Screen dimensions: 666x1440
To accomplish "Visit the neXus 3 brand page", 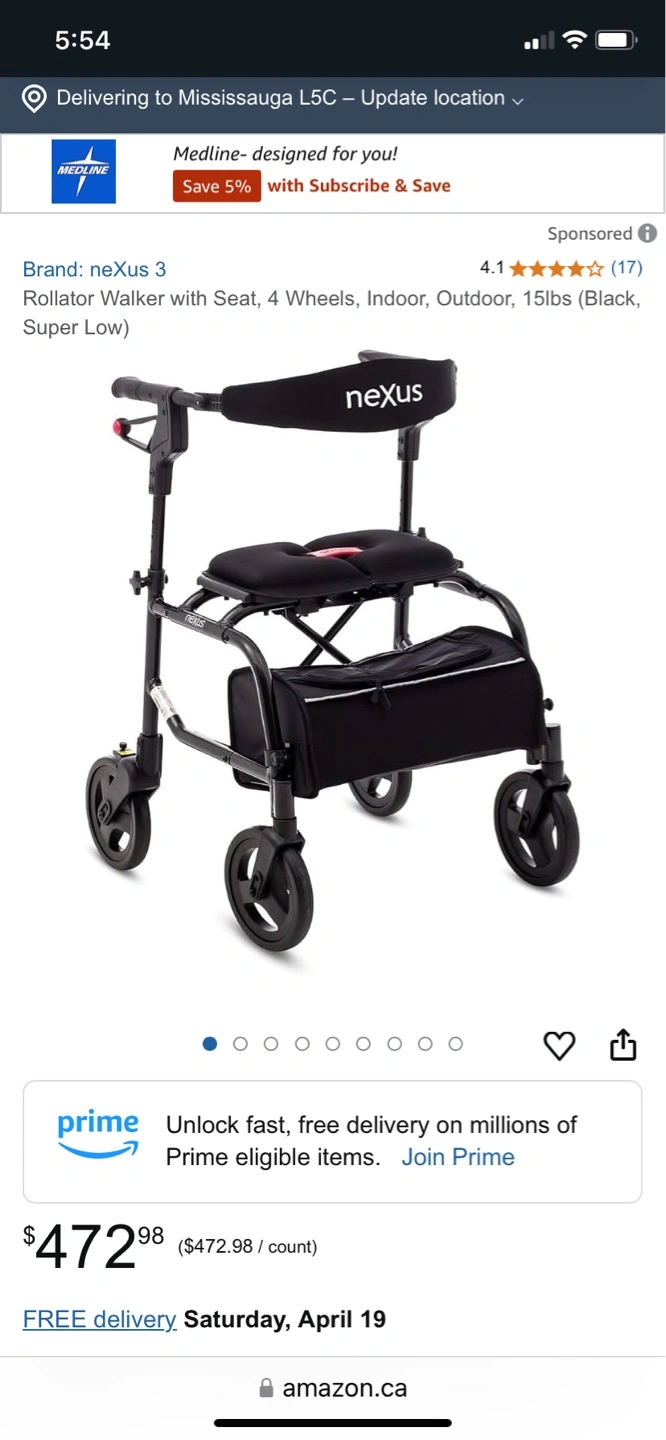I will [95, 269].
